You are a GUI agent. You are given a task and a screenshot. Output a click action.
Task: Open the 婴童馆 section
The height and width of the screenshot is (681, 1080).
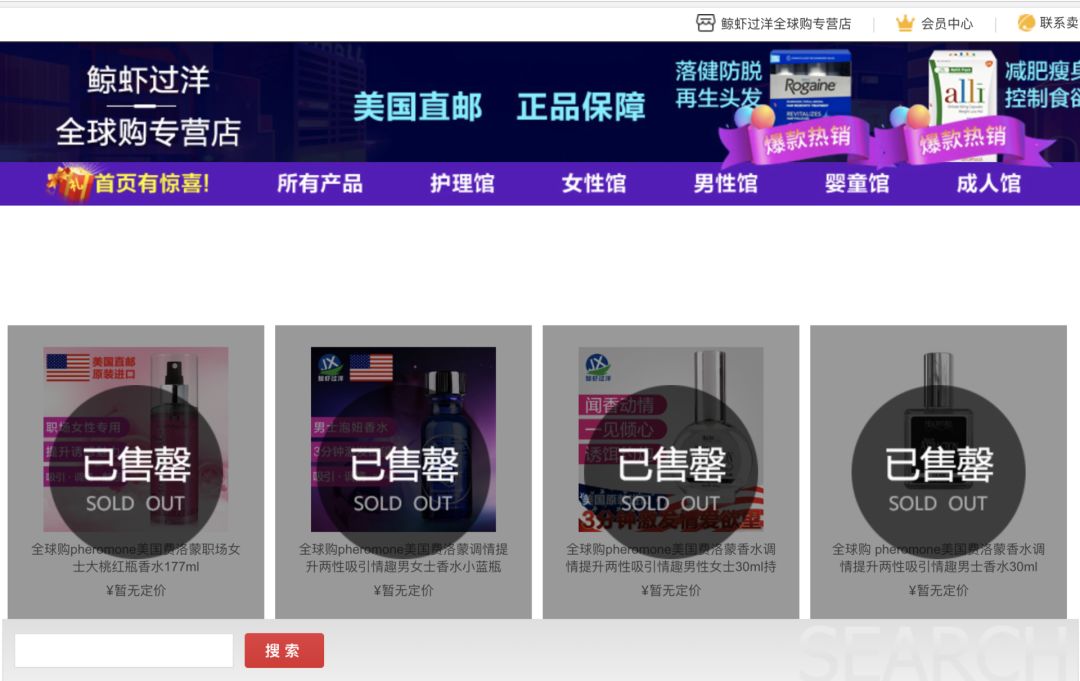(x=857, y=184)
